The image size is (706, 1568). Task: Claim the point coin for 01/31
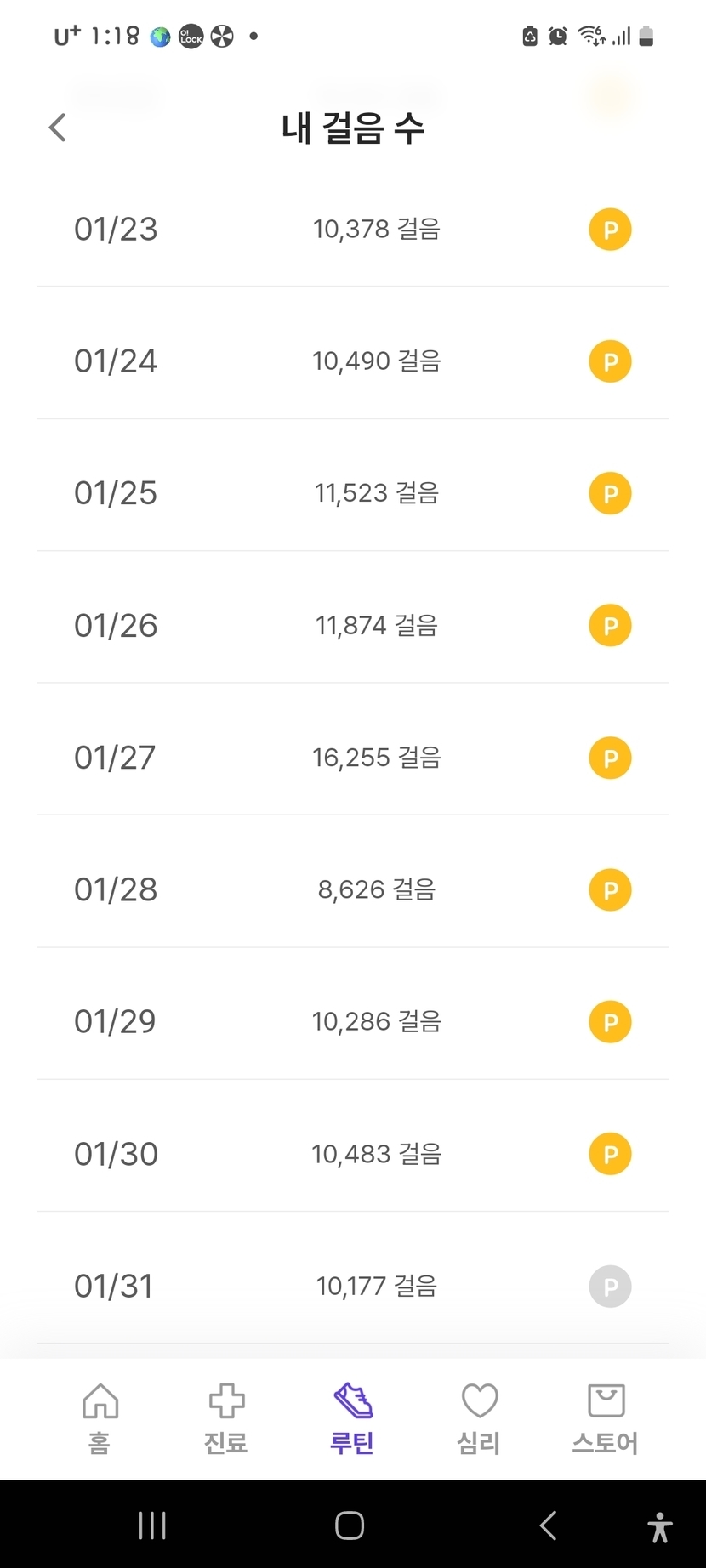pos(610,1287)
